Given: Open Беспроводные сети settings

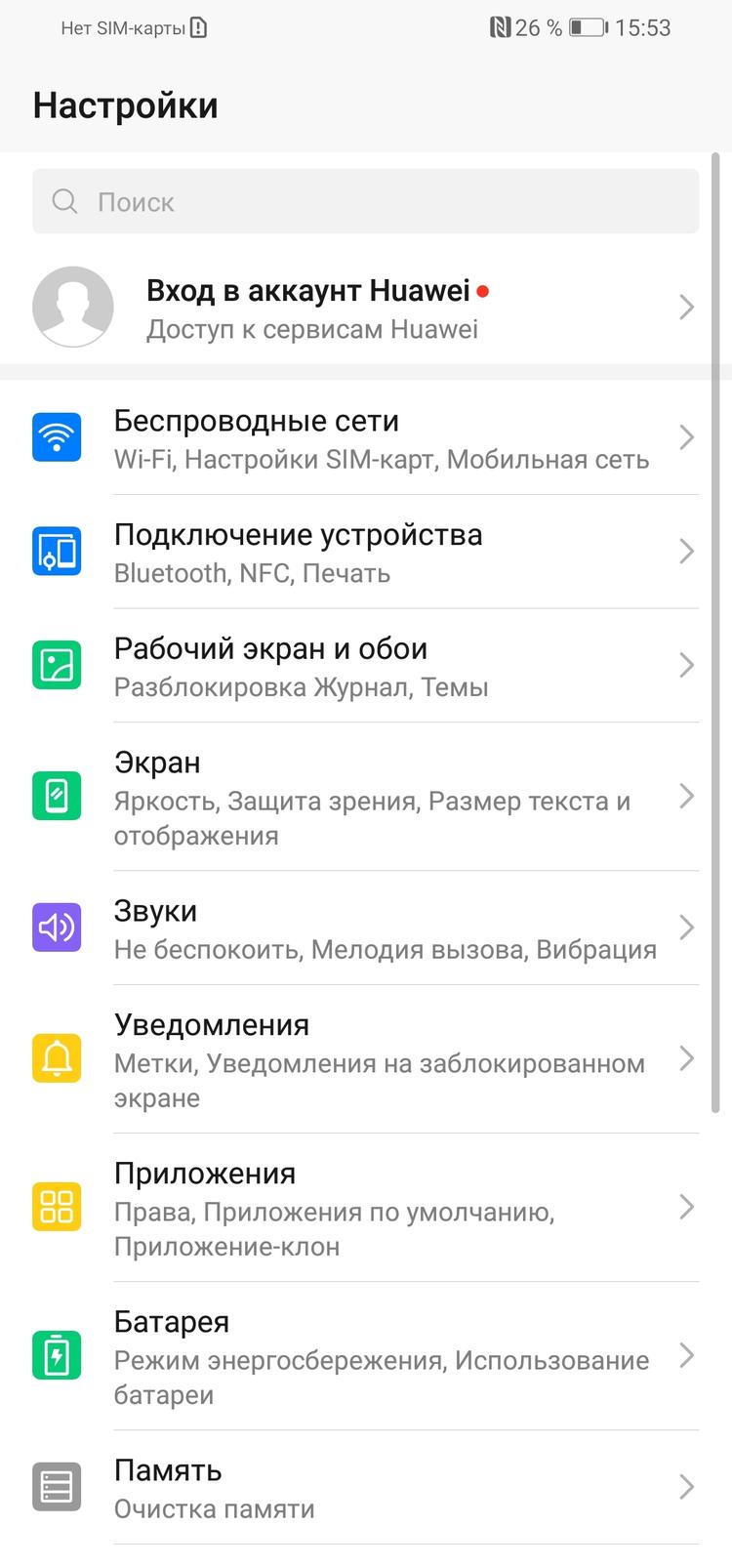Looking at the screenshot, I should point(381,438).
